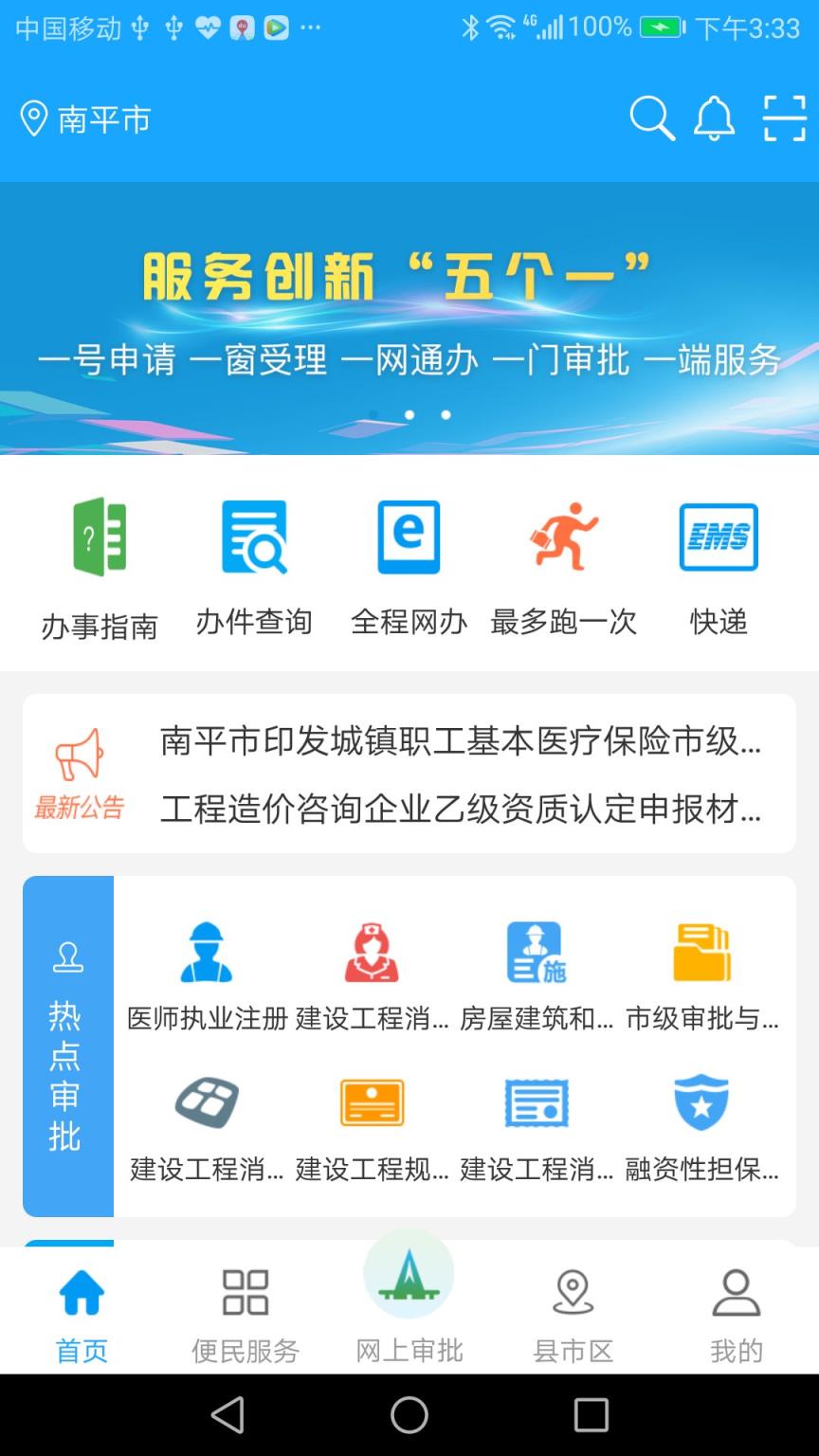Viewport: 819px width, 1456px height.
Task: Switch to the 县市区 tab
Action: tap(573, 1308)
